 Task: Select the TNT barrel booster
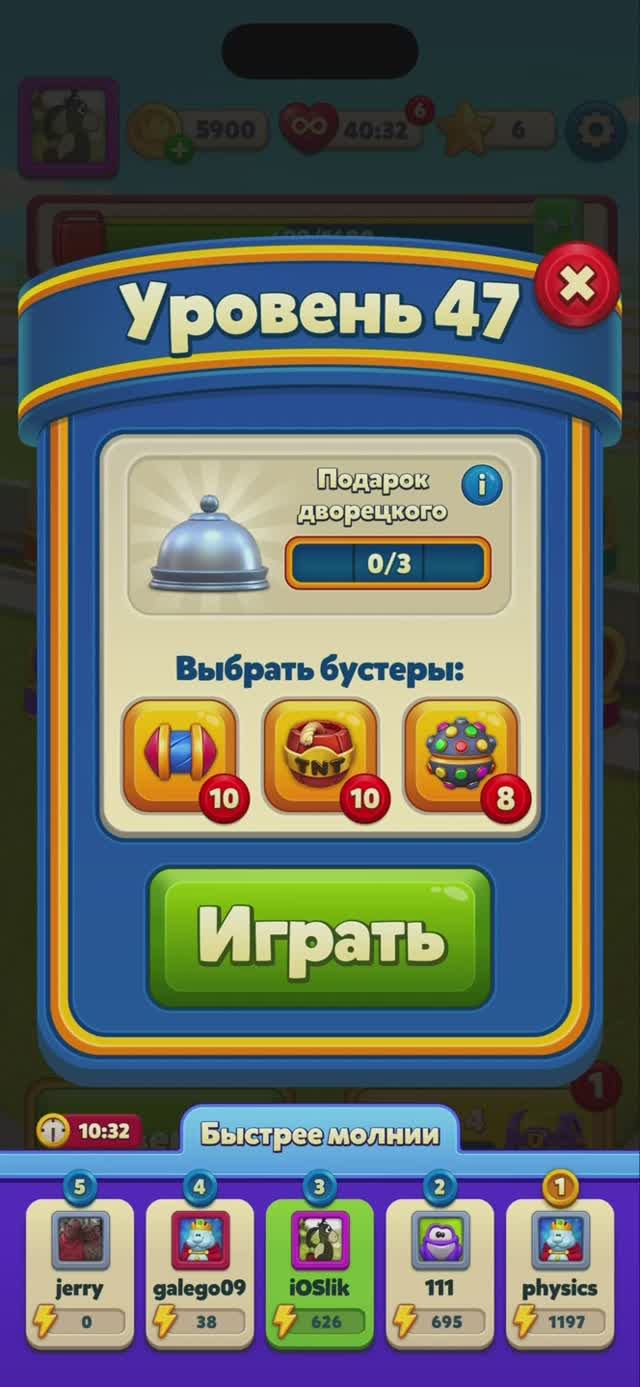320,754
